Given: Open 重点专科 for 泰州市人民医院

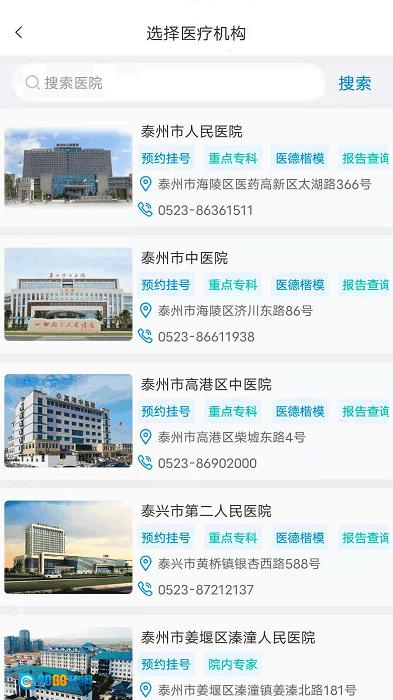Looking at the screenshot, I should pos(233,158).
